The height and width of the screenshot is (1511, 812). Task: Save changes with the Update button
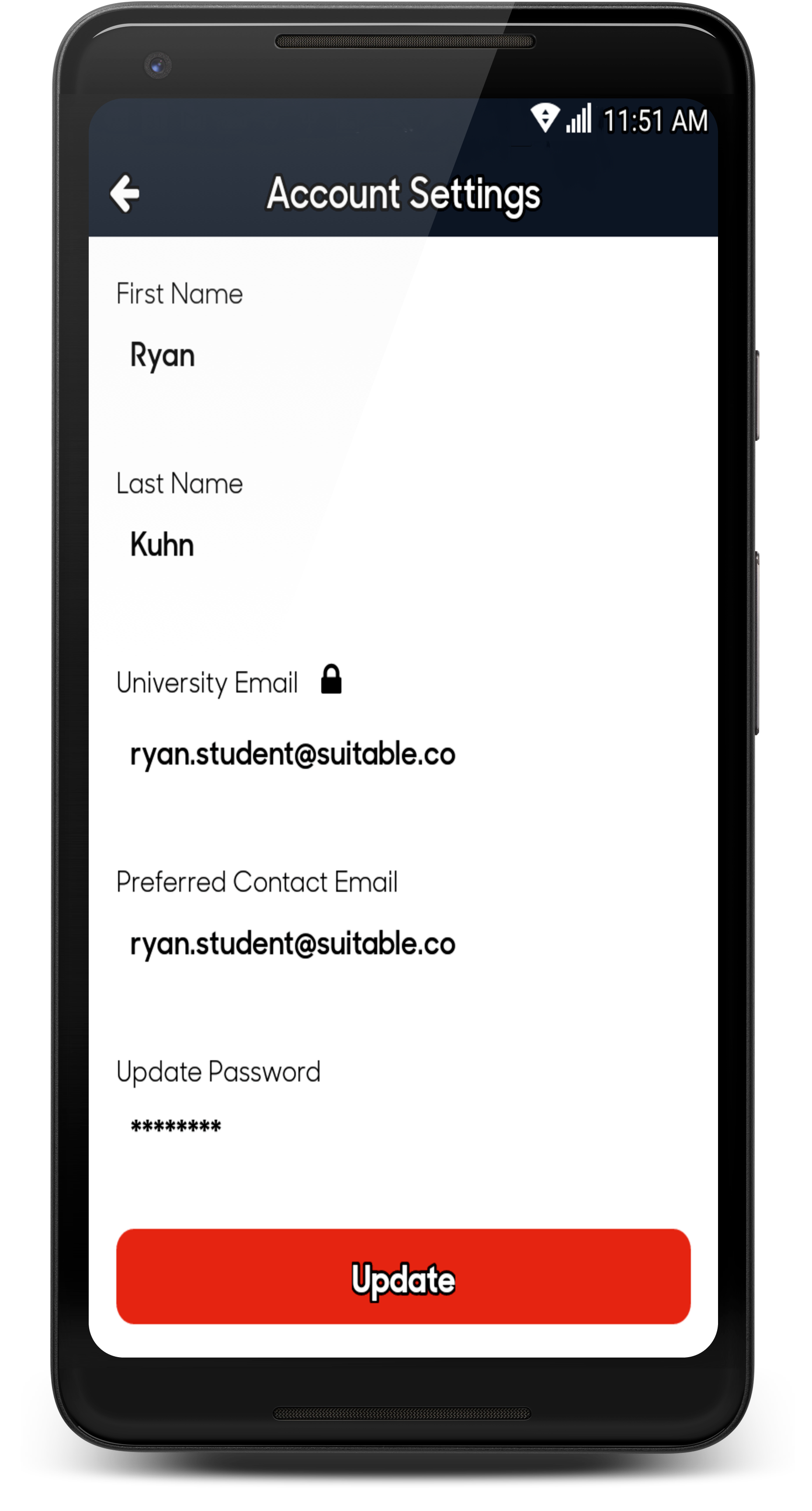(x=403, y=1277)
